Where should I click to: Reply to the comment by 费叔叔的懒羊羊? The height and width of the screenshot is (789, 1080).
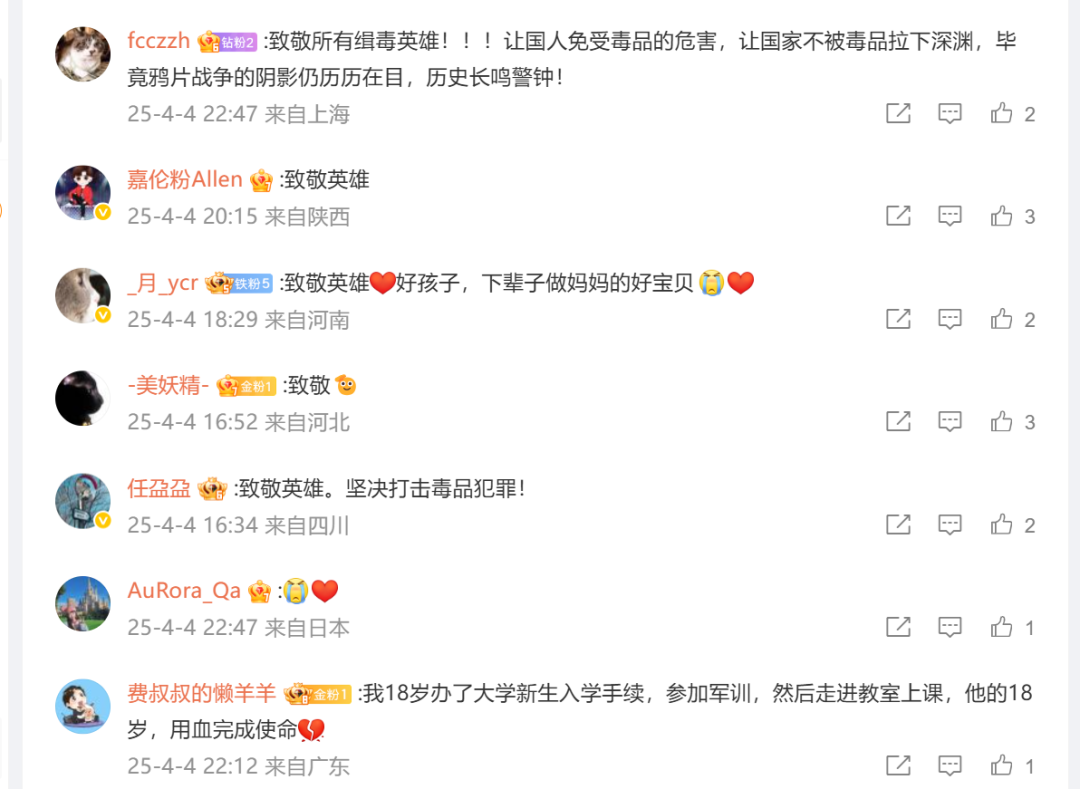(950, 766)
